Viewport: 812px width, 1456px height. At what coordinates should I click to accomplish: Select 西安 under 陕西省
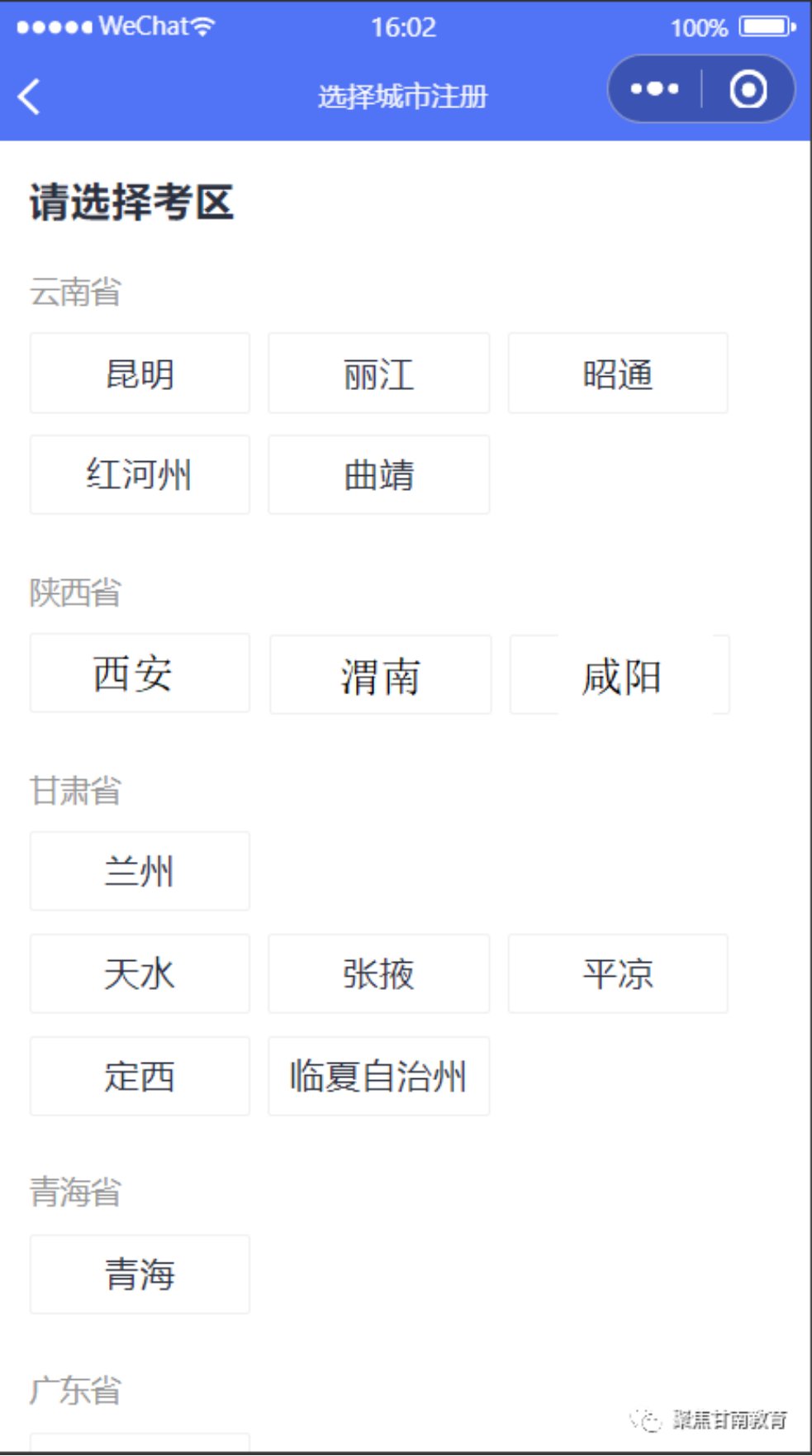(x=140, y=673)
